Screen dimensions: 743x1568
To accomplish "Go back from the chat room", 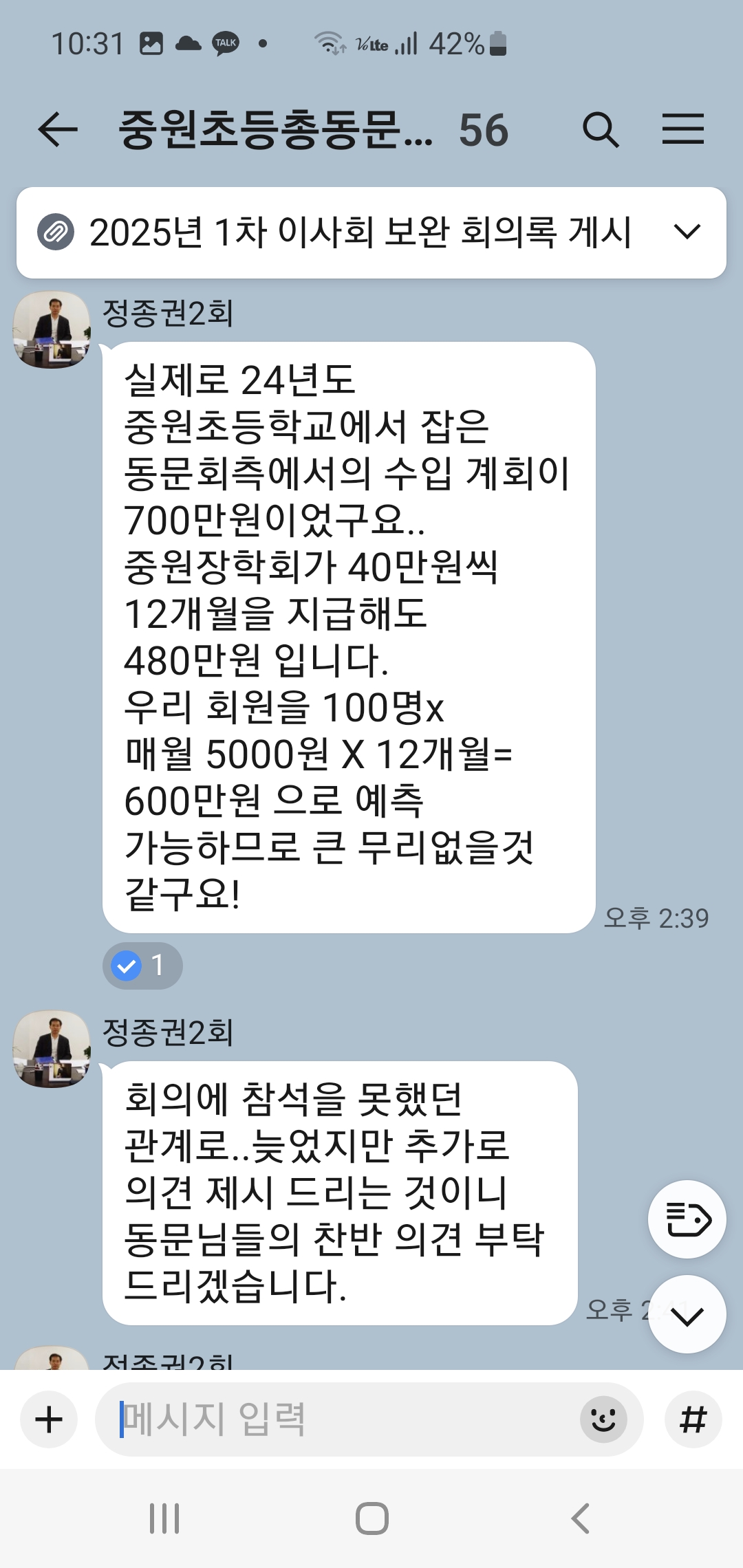I will pyautogui.click(x=58, y=130).
